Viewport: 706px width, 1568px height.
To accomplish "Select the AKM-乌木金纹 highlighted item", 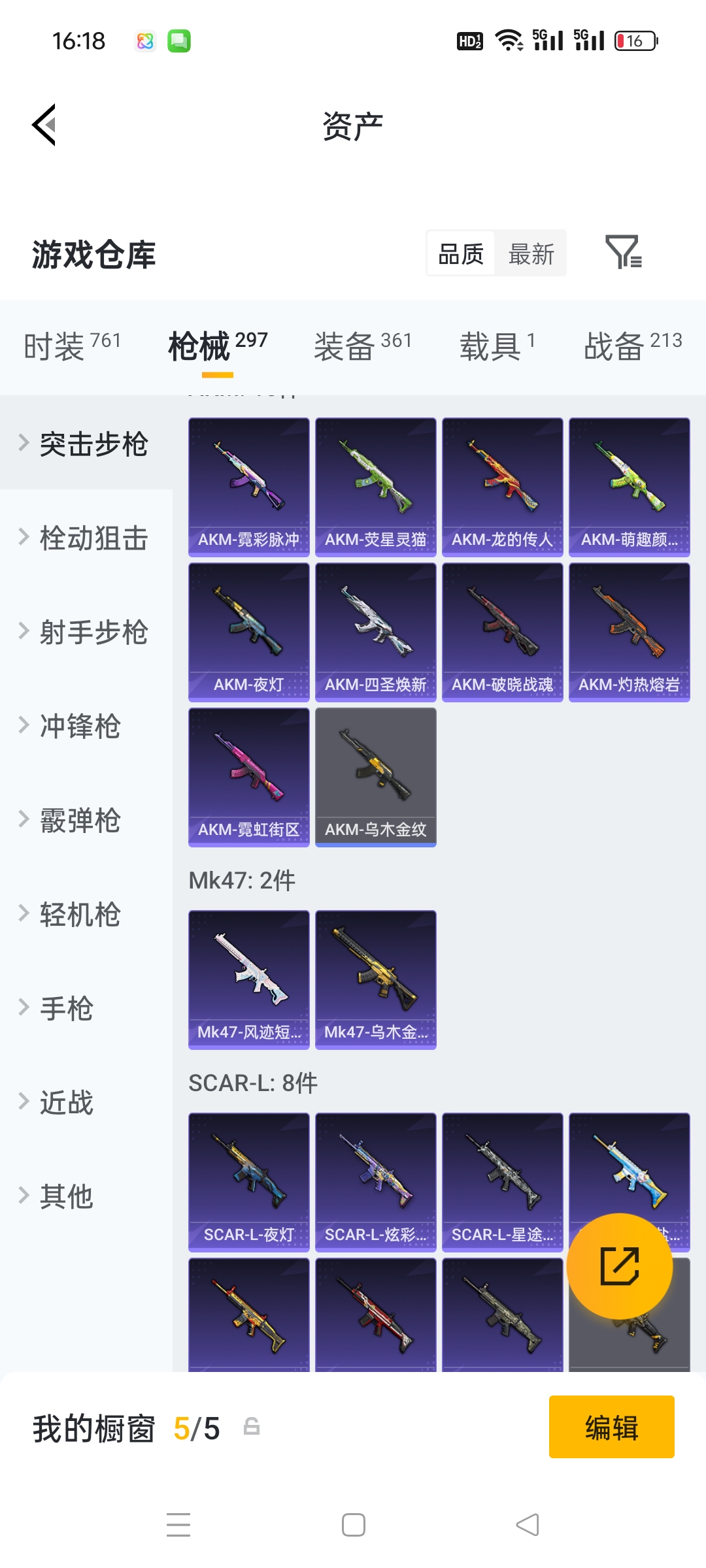I will (x=375, y=777).
